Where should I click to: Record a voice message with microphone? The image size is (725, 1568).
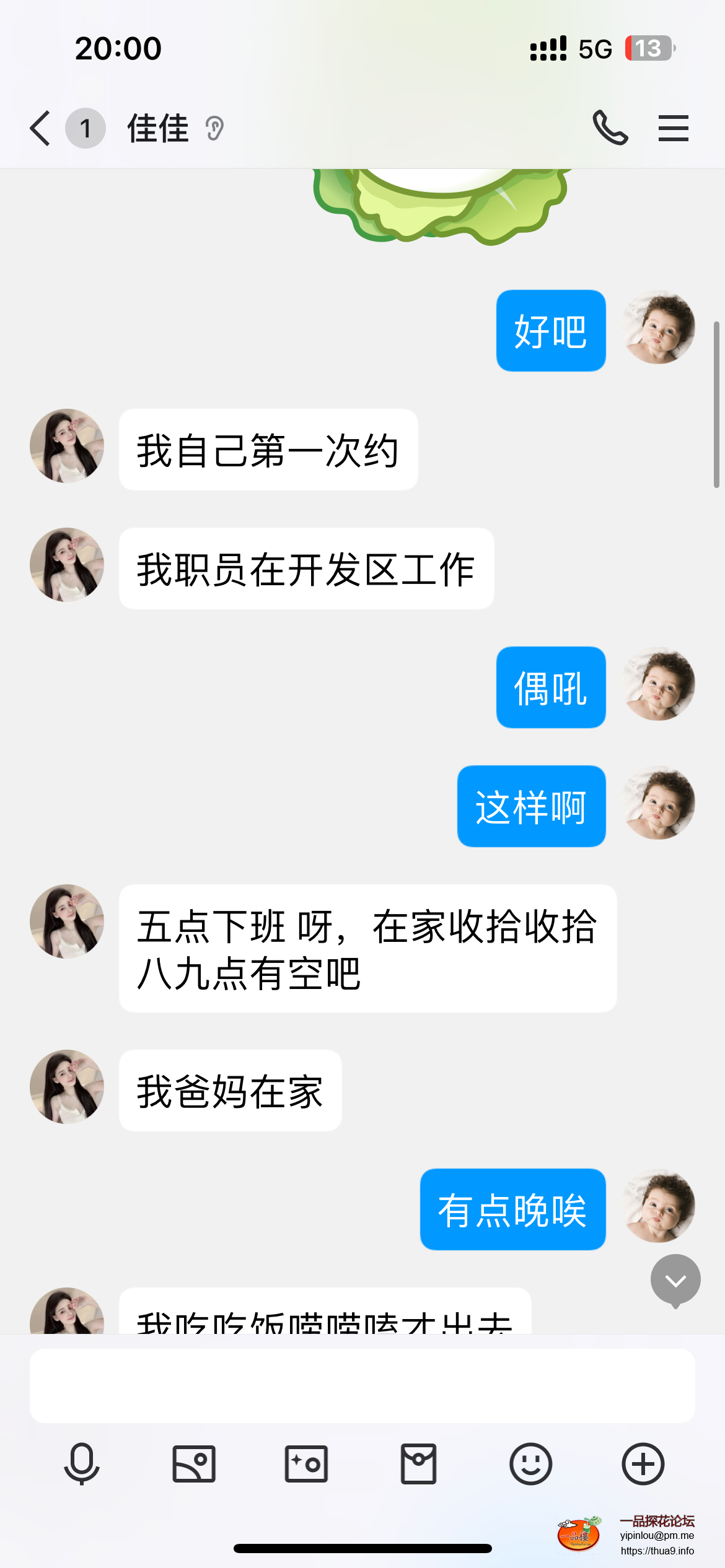point(82,1464)
